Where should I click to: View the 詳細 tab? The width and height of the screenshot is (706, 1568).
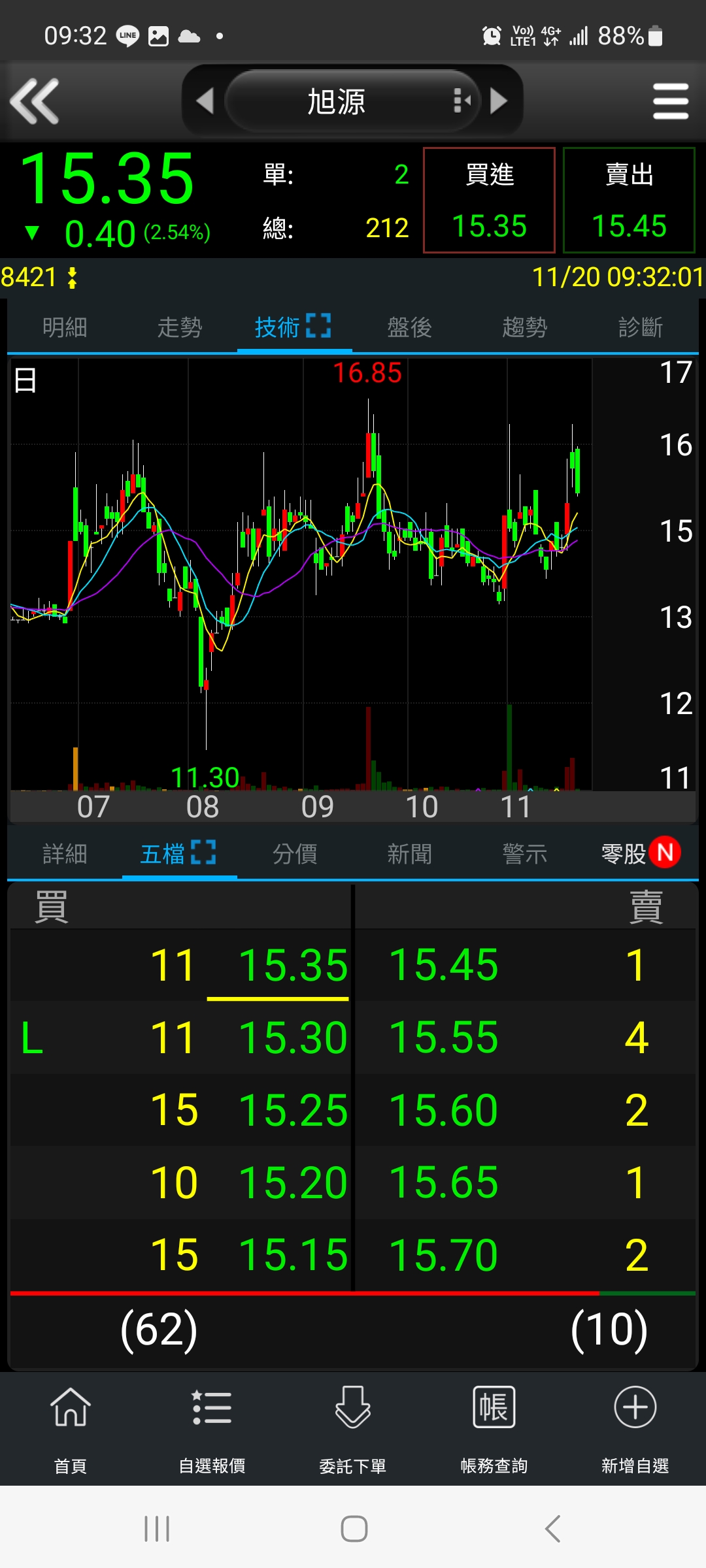[x=65, y=854]
